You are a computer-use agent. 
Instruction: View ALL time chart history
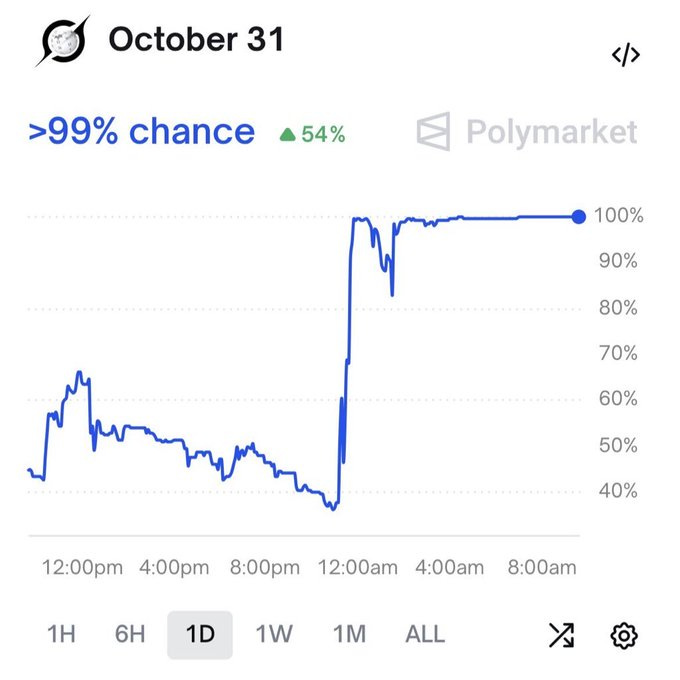click(425, 634)
